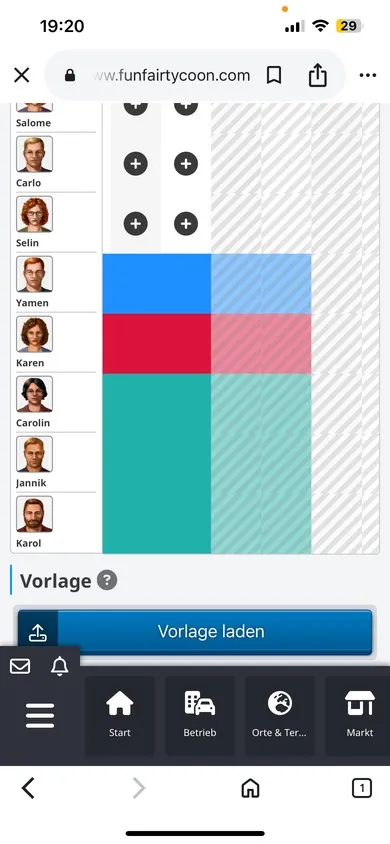Bookmark this page

[274, 75]
